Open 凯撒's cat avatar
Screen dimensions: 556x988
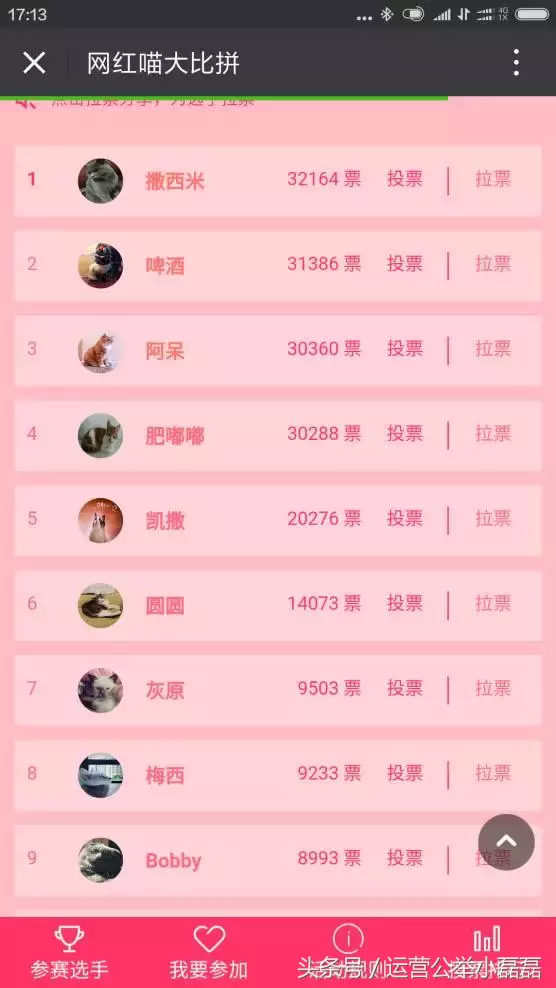pyautogui.click(x=100, y=520)
